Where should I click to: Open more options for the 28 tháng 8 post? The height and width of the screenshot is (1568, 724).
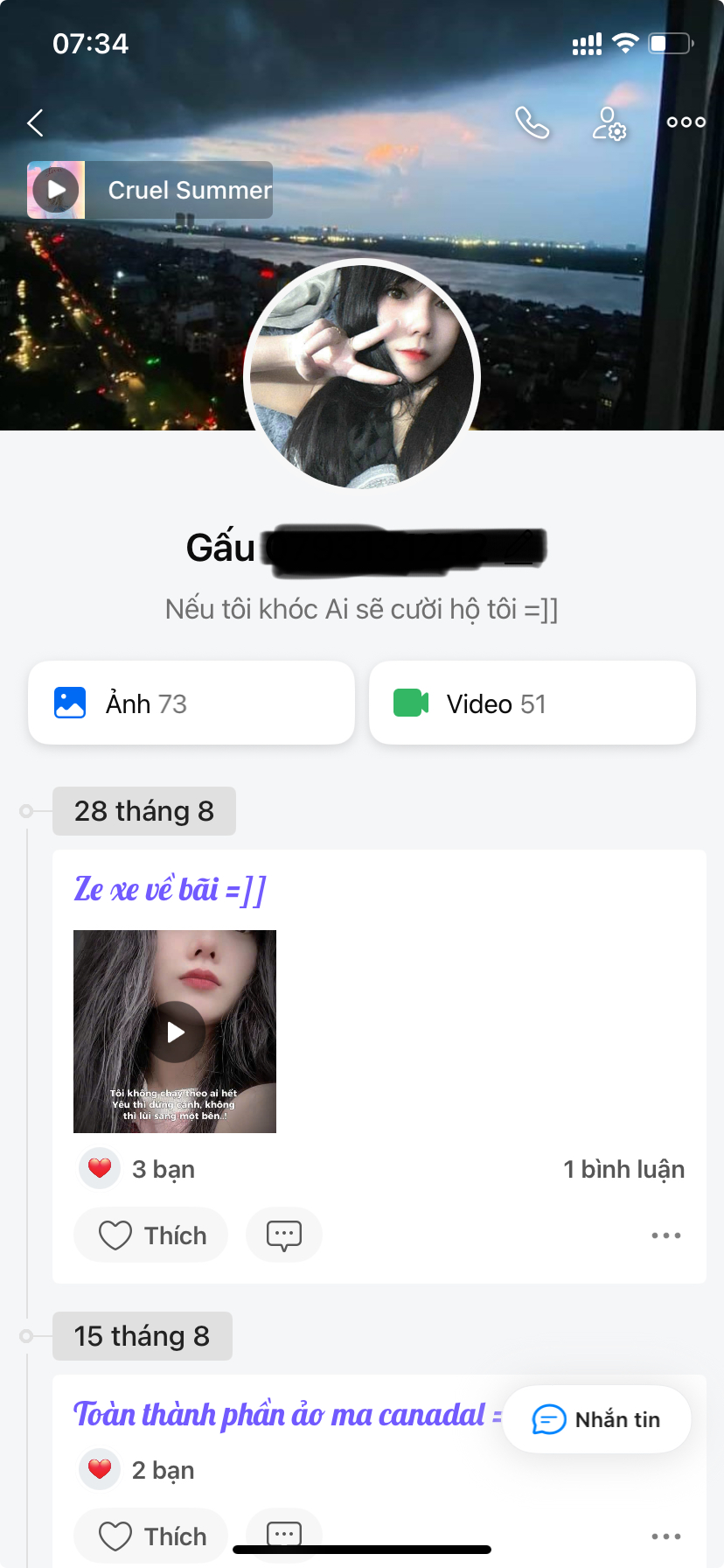pos(665,1235)
